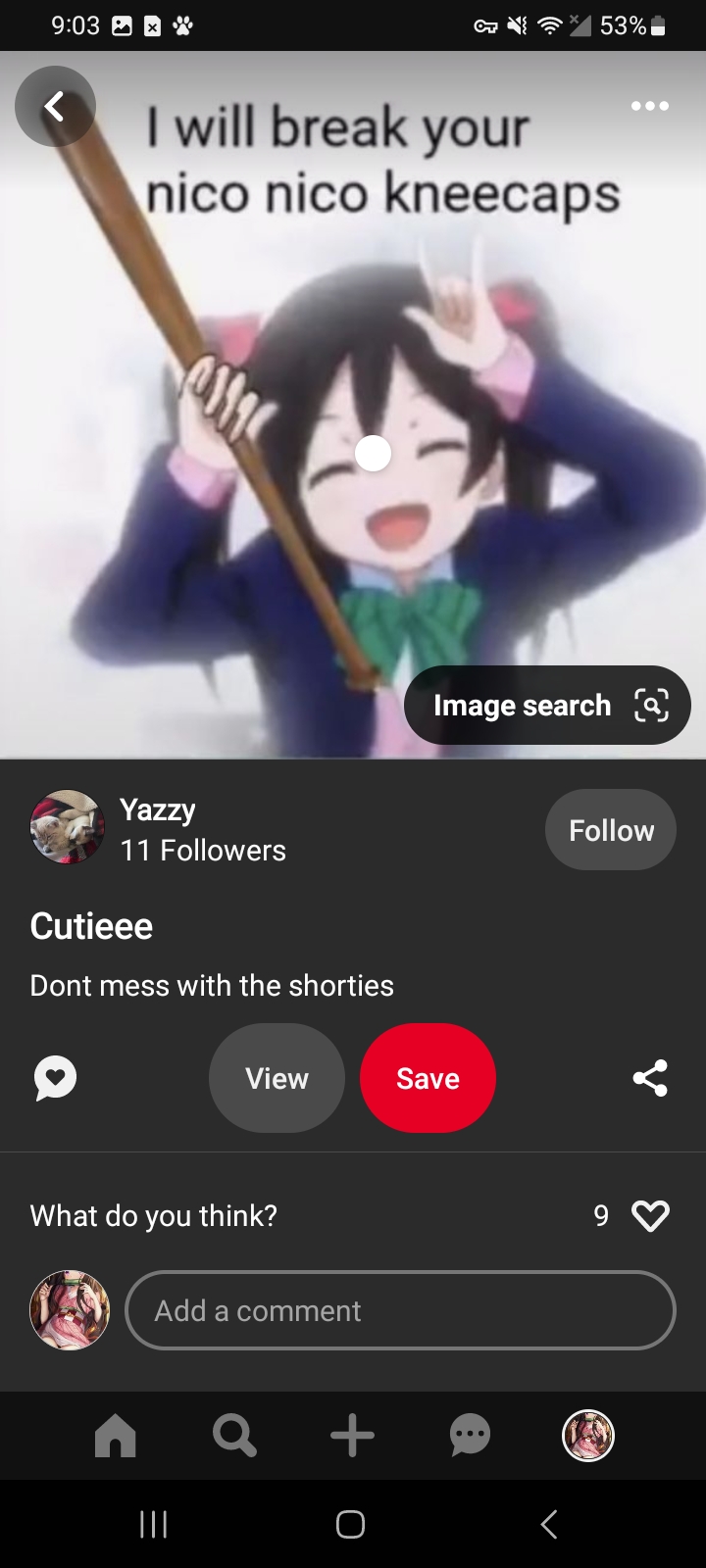Tap the system home button
706x1568 pixels.
(x=350, y=1524)
